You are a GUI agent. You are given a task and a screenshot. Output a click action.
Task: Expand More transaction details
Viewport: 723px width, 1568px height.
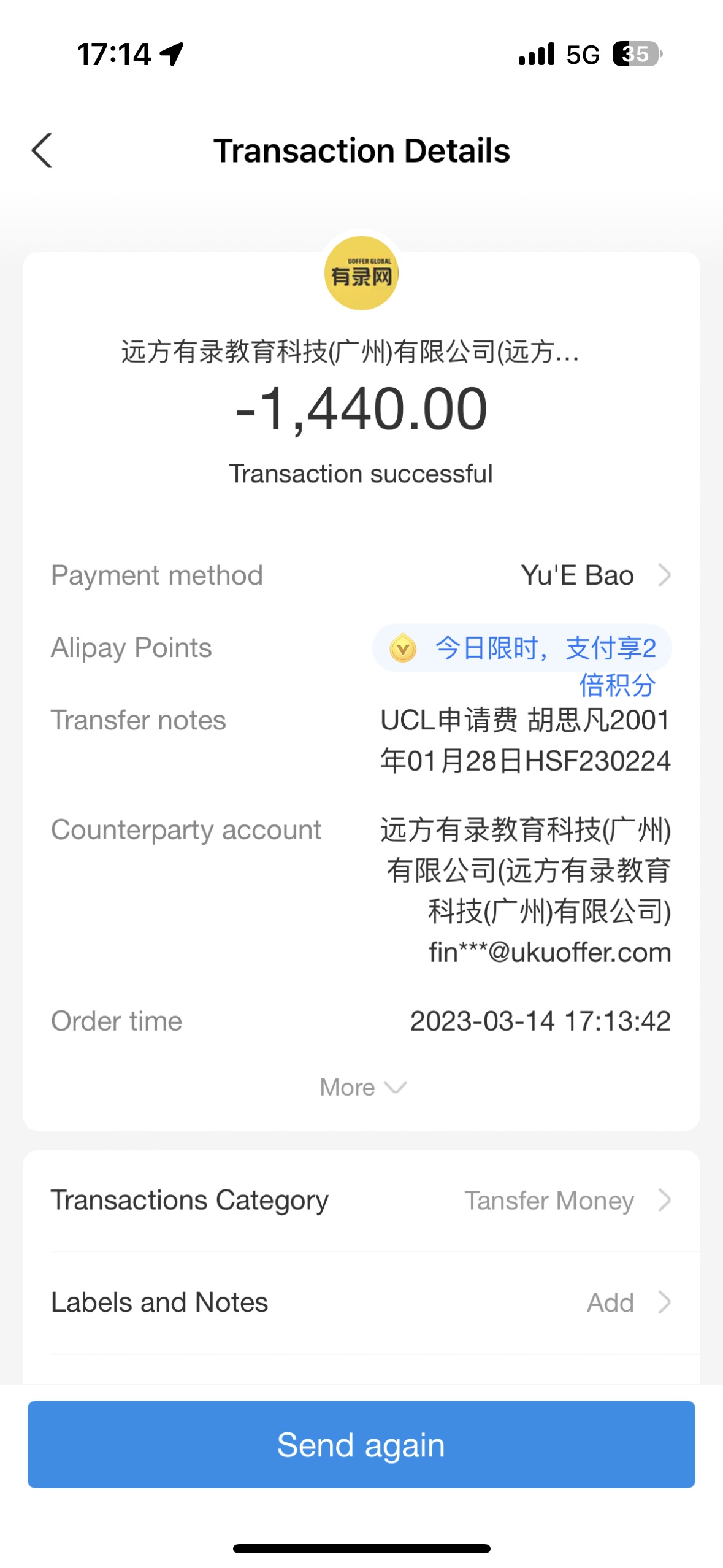click(362, 1088)
